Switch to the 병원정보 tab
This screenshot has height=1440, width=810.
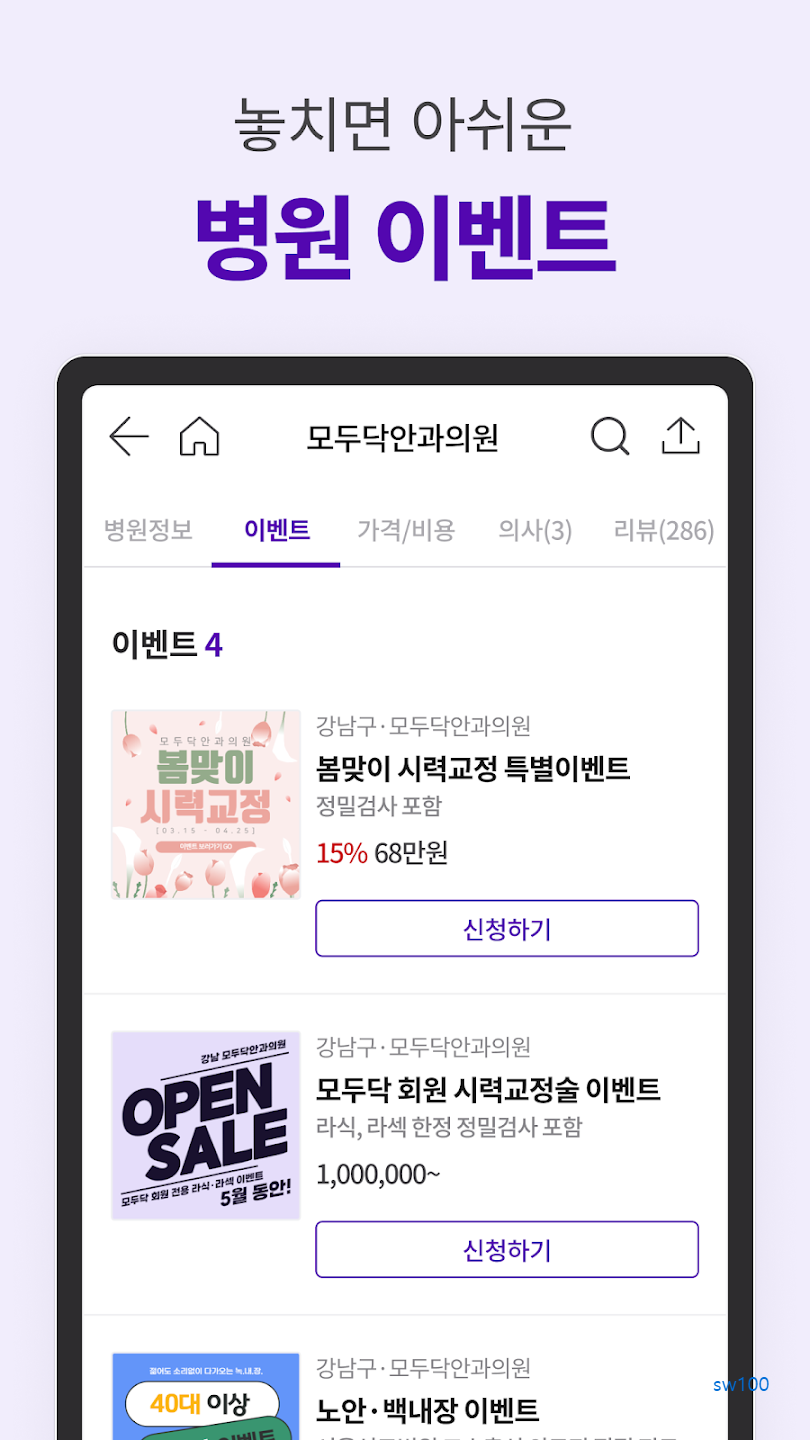[x=147, y=532]
